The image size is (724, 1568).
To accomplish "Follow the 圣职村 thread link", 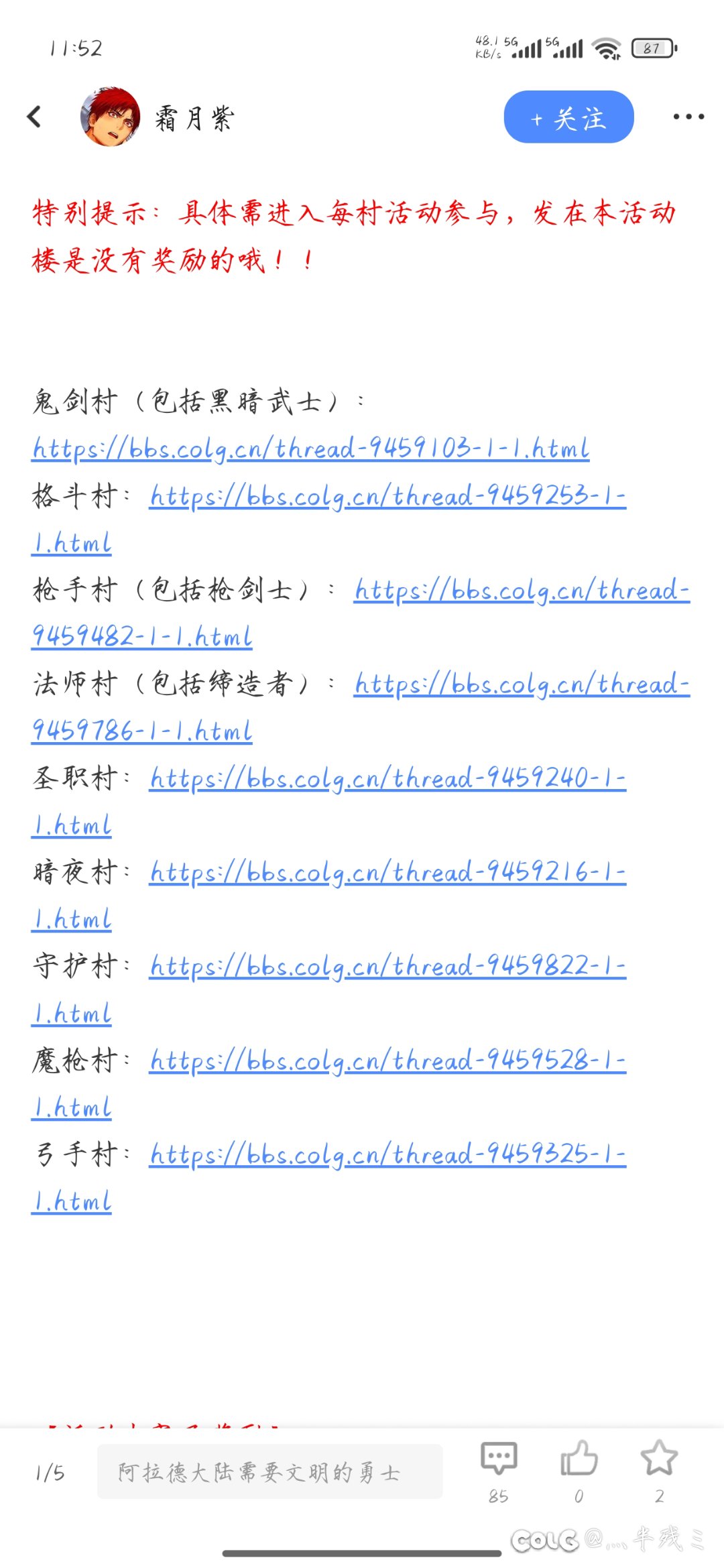I will click(387, 778).
